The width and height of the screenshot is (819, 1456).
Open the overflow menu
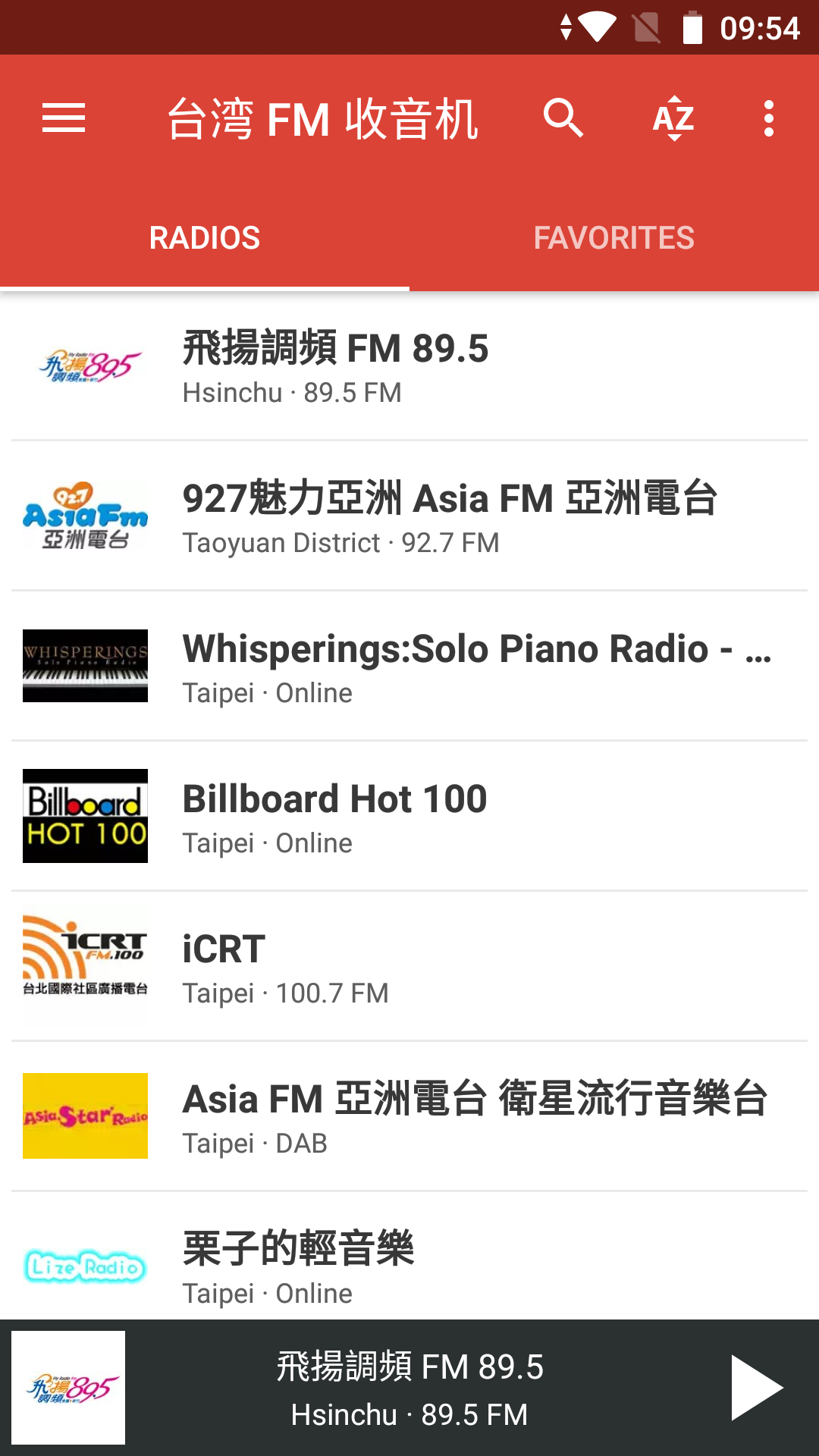point(769,118)
